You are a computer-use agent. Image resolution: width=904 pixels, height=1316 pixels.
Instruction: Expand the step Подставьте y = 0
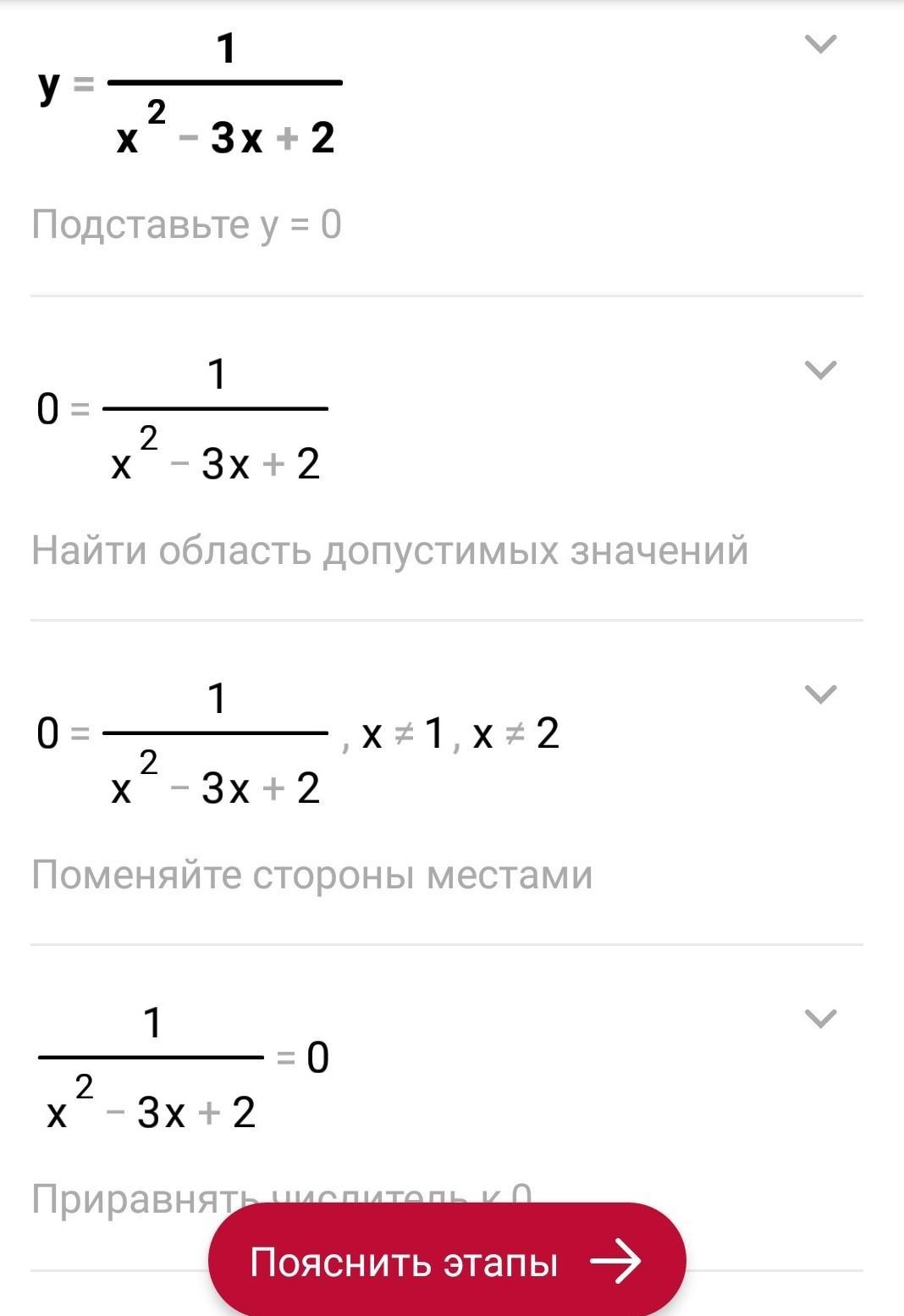[819, 43]
